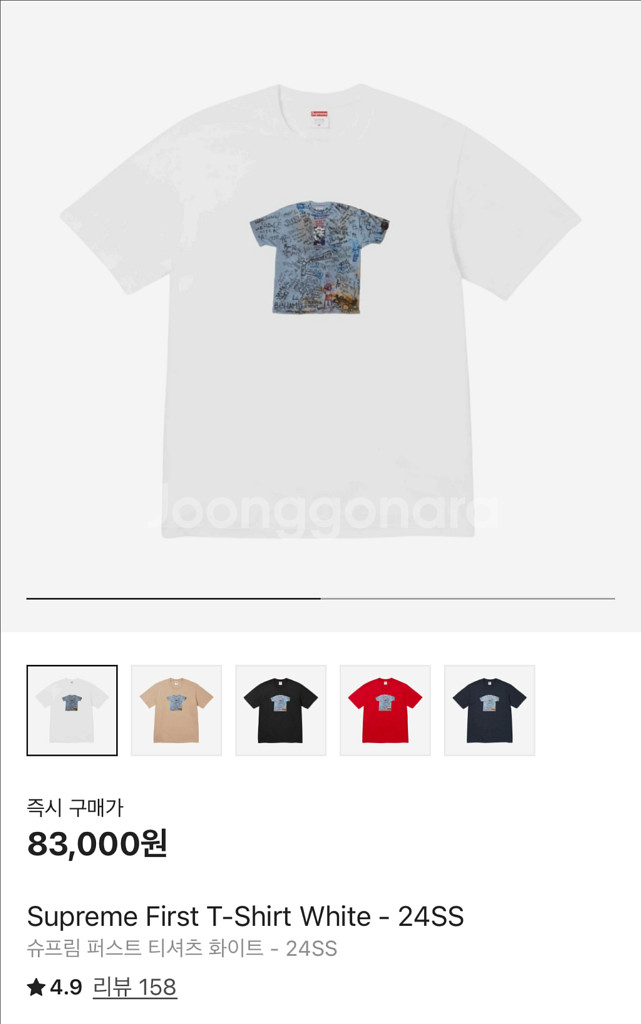Select the black T-shirt color thumbnail
This screenshot has height=1024, width=641.
coord(281,710)
